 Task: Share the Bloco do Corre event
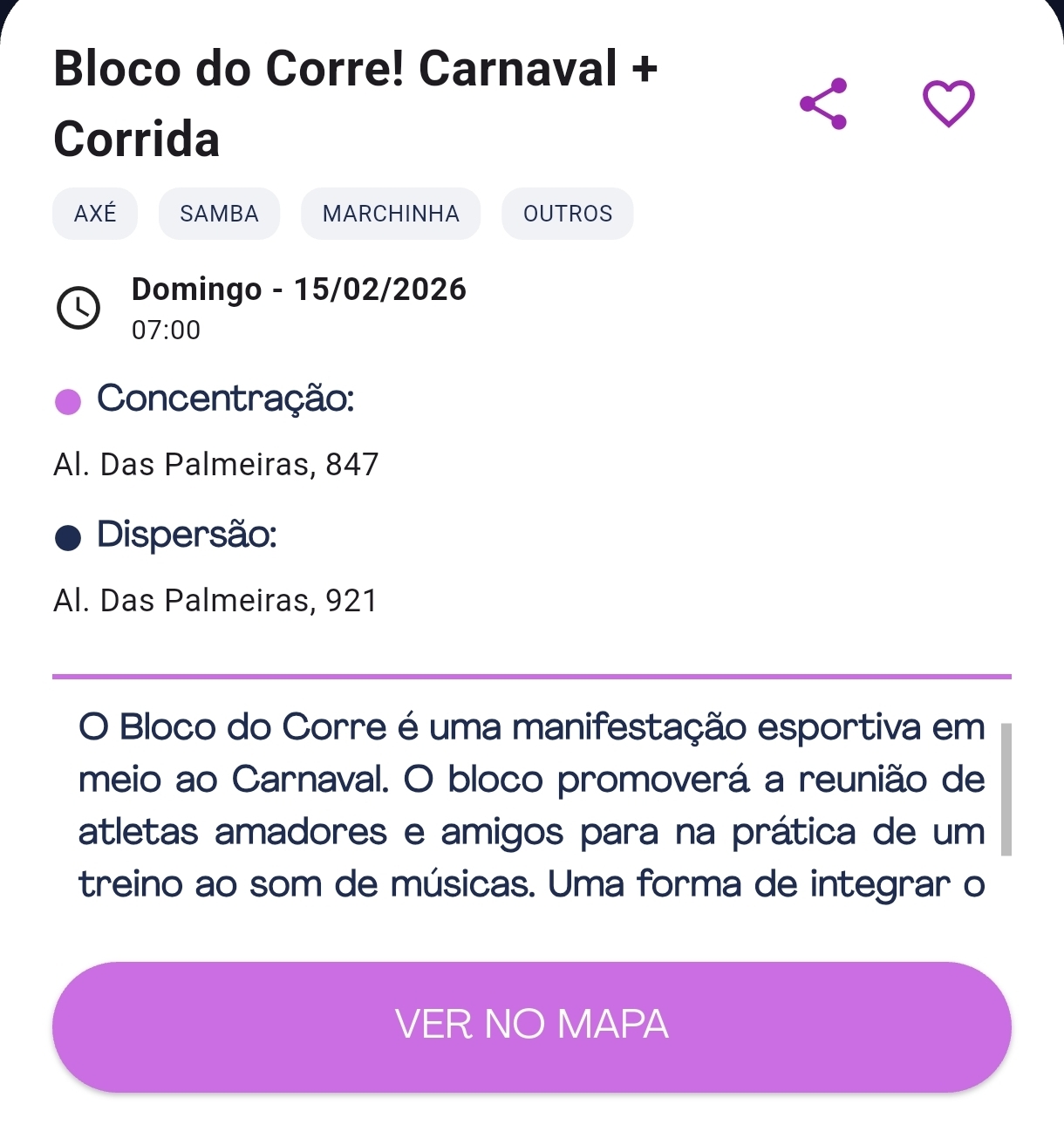pyautogui.click(x=823, y=104)
